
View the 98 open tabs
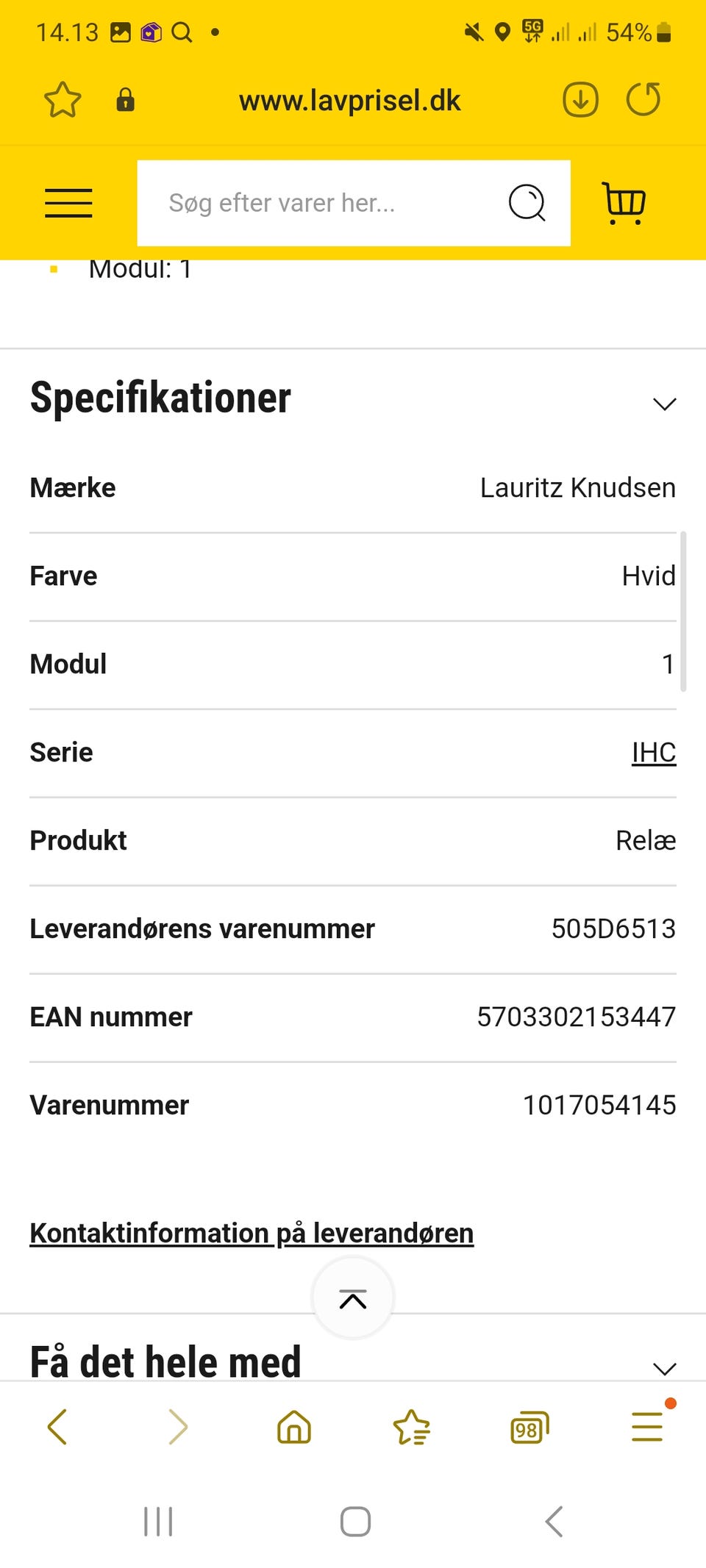pyautogui.click(x=529, y=1427)
